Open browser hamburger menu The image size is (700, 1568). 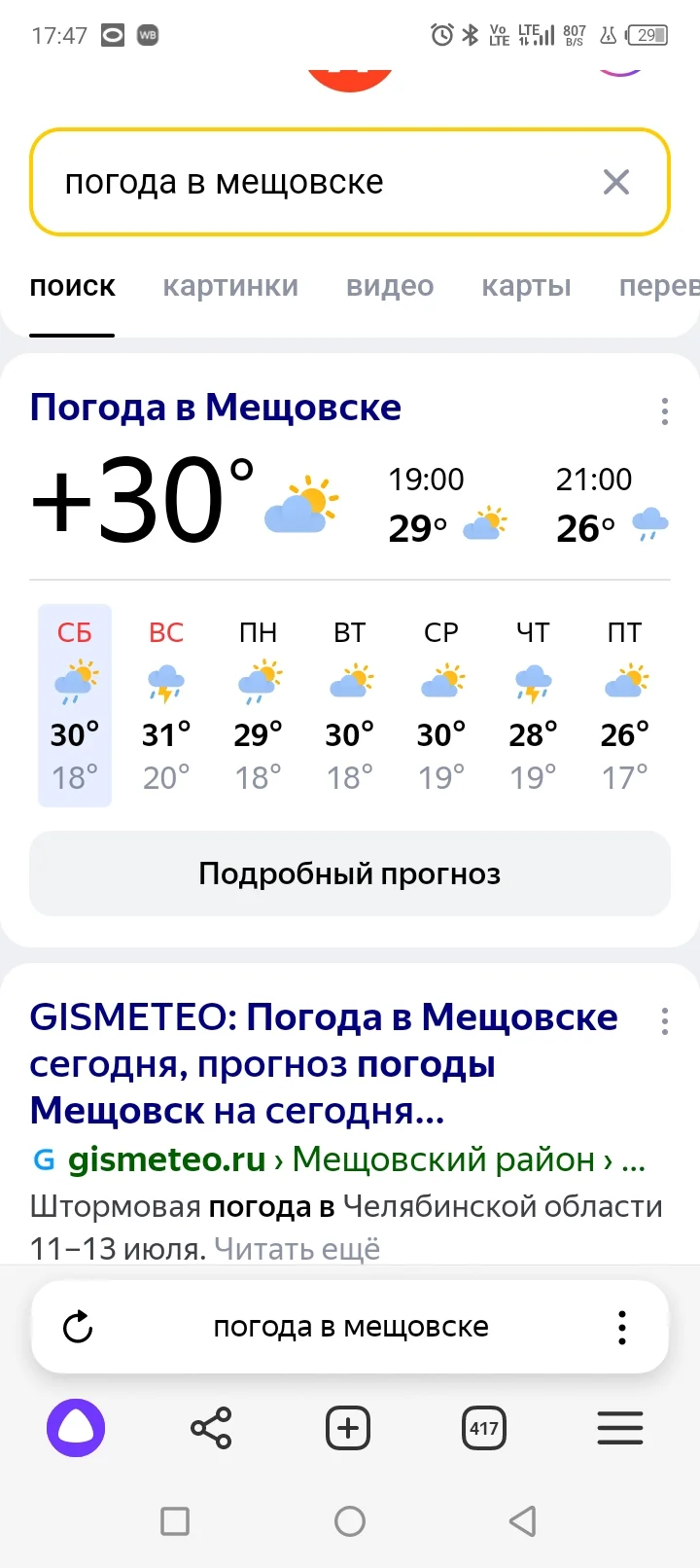click(x=619, y=1428)
